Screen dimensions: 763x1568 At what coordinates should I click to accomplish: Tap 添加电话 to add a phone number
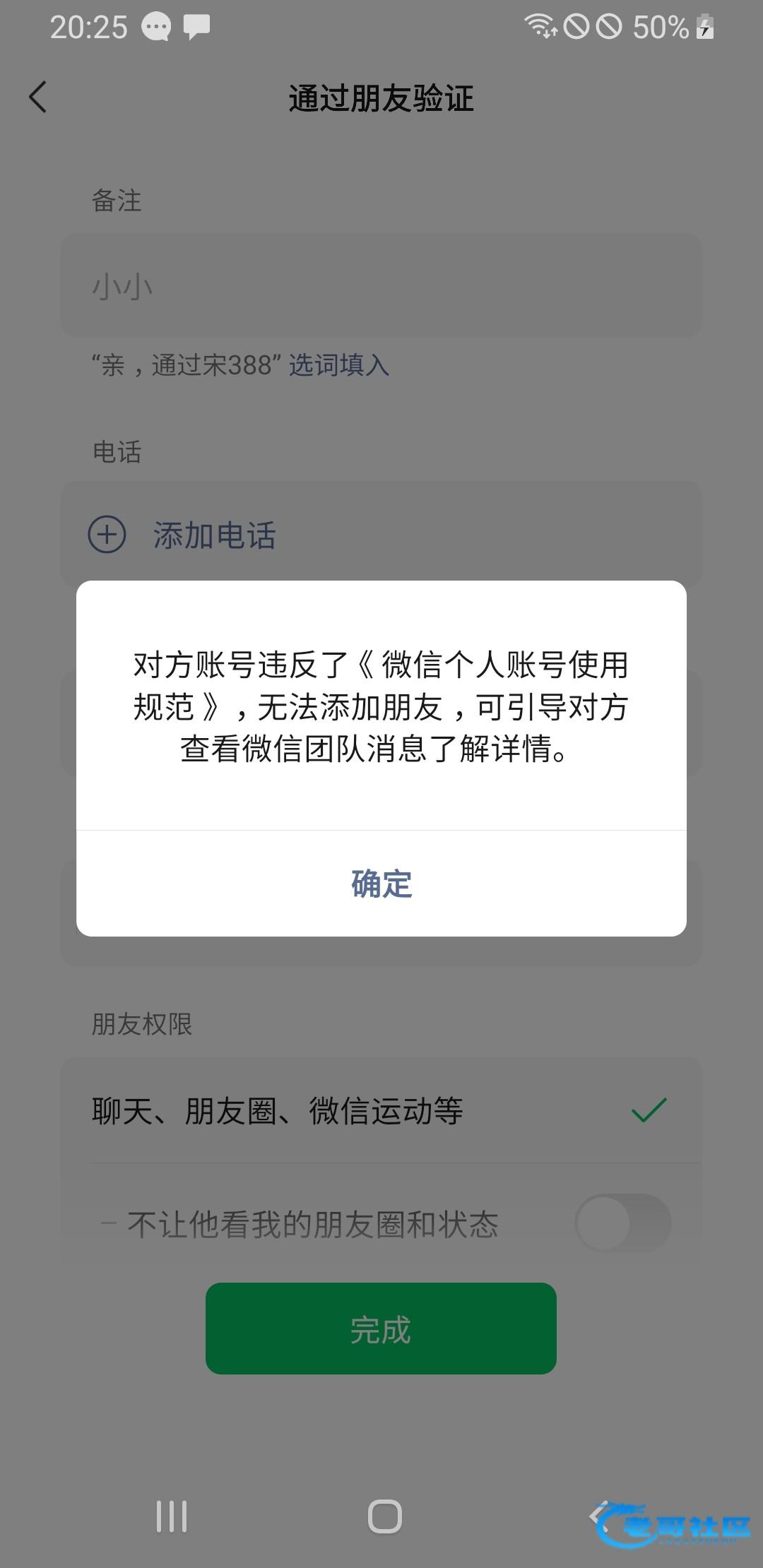click(x=214, y=535)
